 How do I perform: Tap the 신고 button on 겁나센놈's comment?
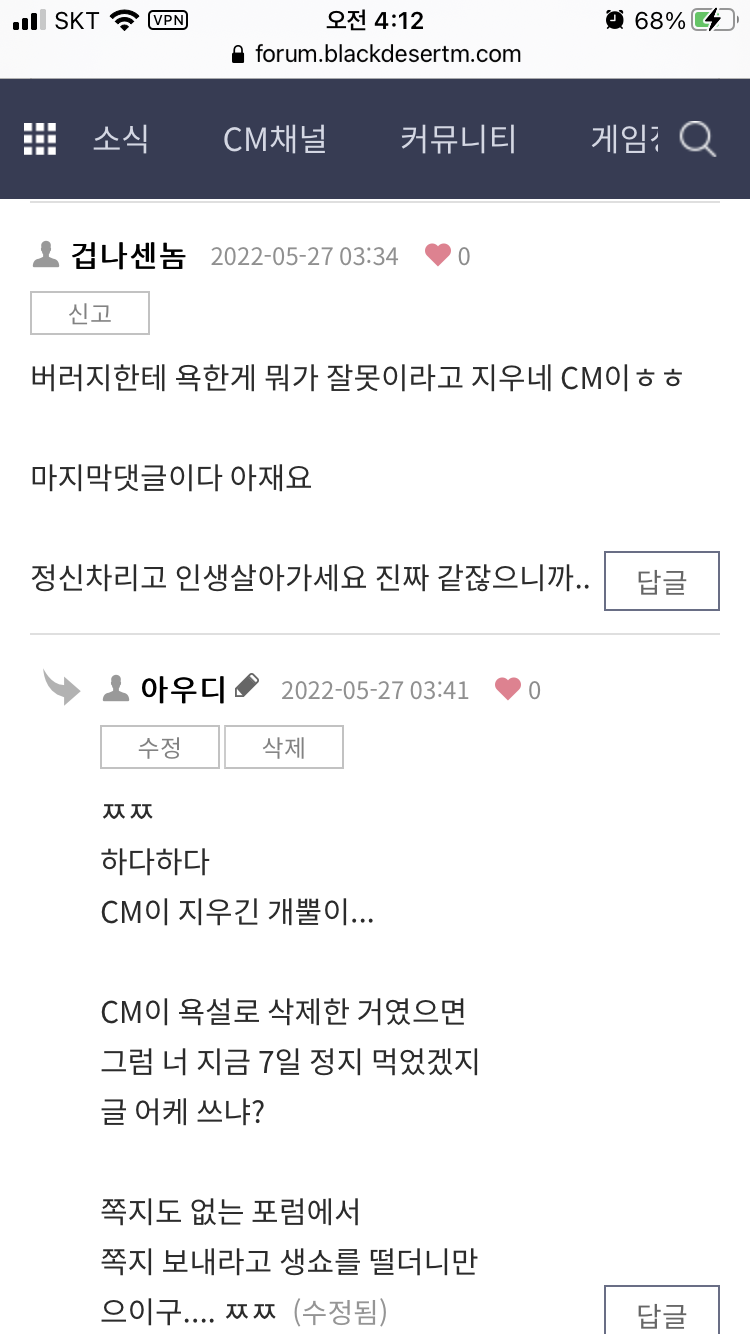pos(90,313)
